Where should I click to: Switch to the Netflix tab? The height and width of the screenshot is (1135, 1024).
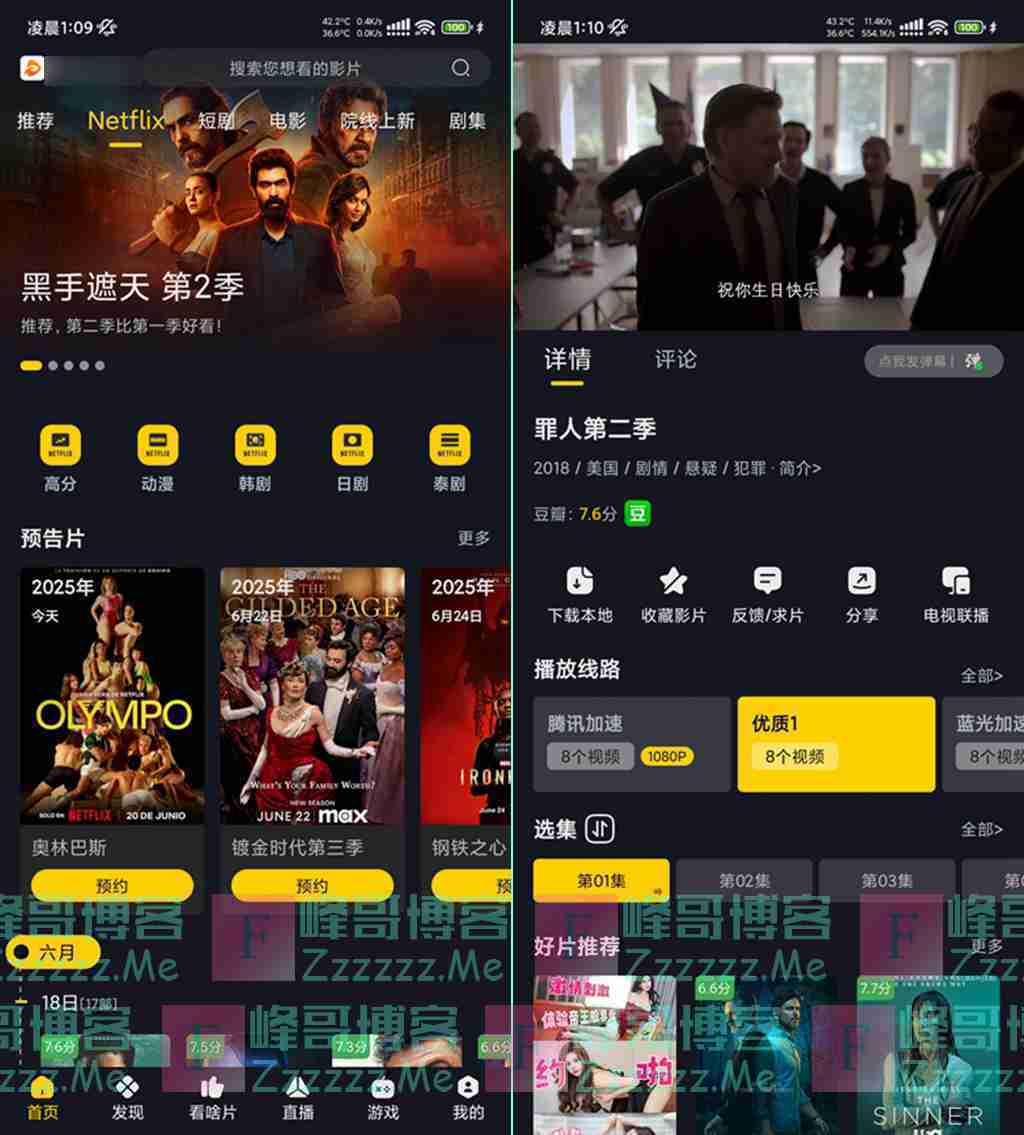125,121
